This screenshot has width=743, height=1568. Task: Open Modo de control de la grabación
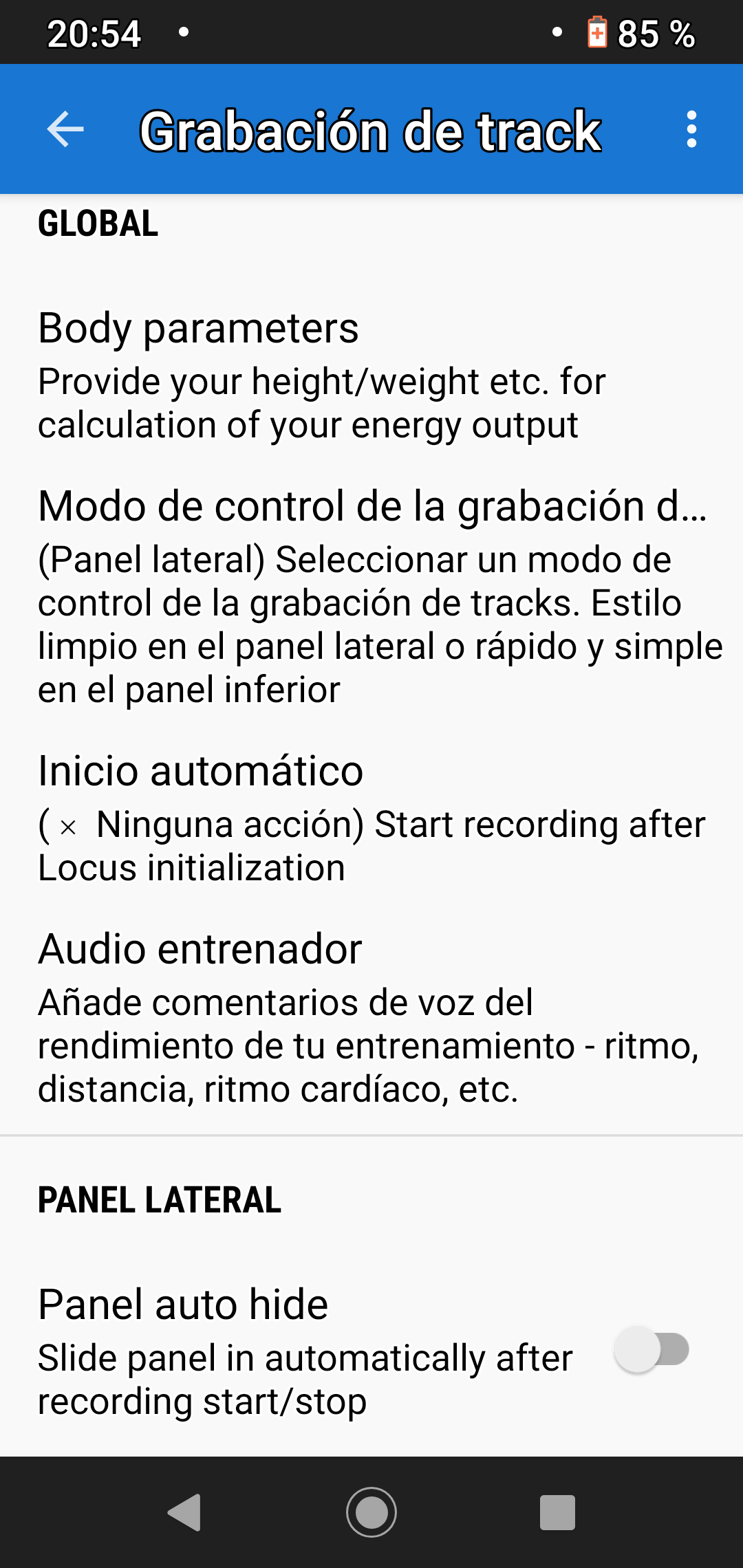[x=371, y=595]
